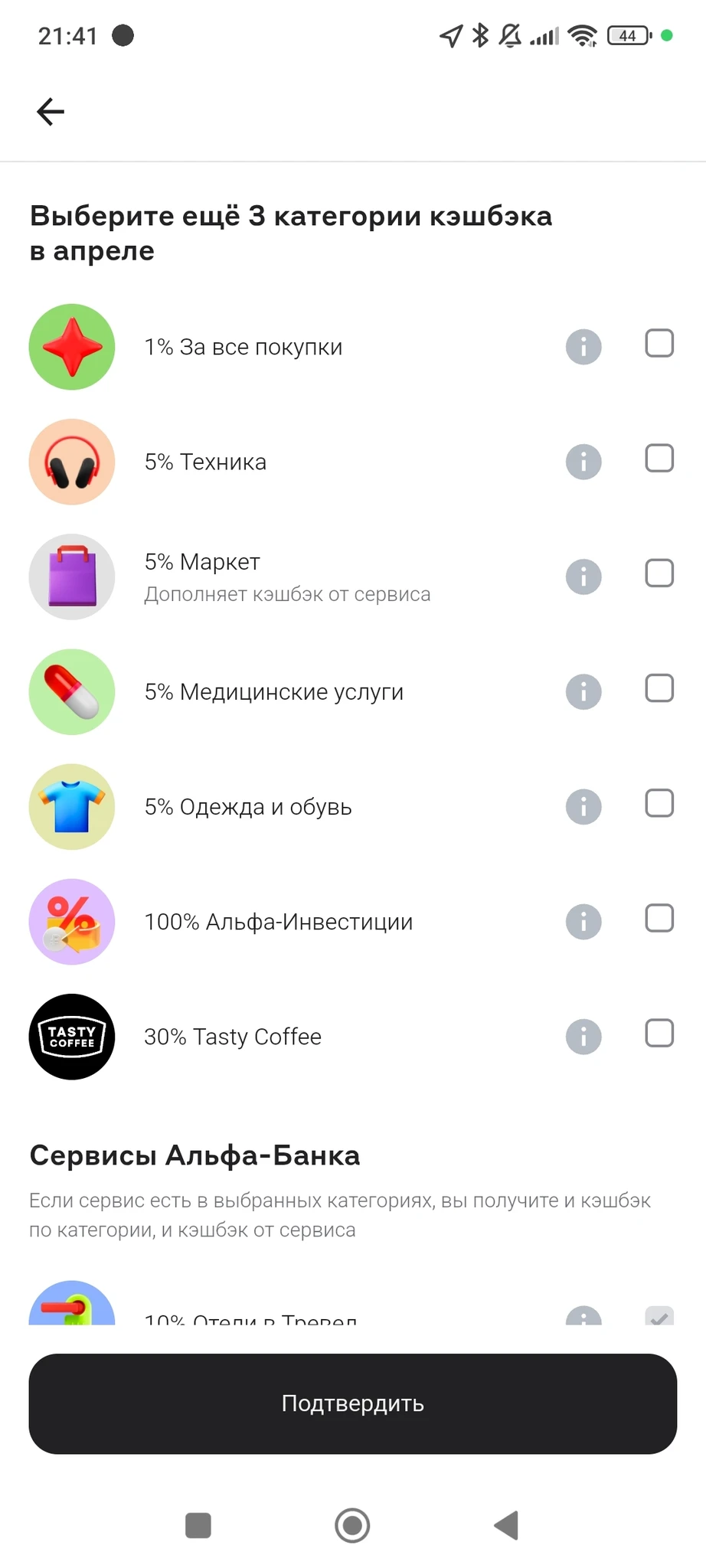Tick the 5% Маркет checkbox
Screen dimensions: 706x1568
point(659,573)
